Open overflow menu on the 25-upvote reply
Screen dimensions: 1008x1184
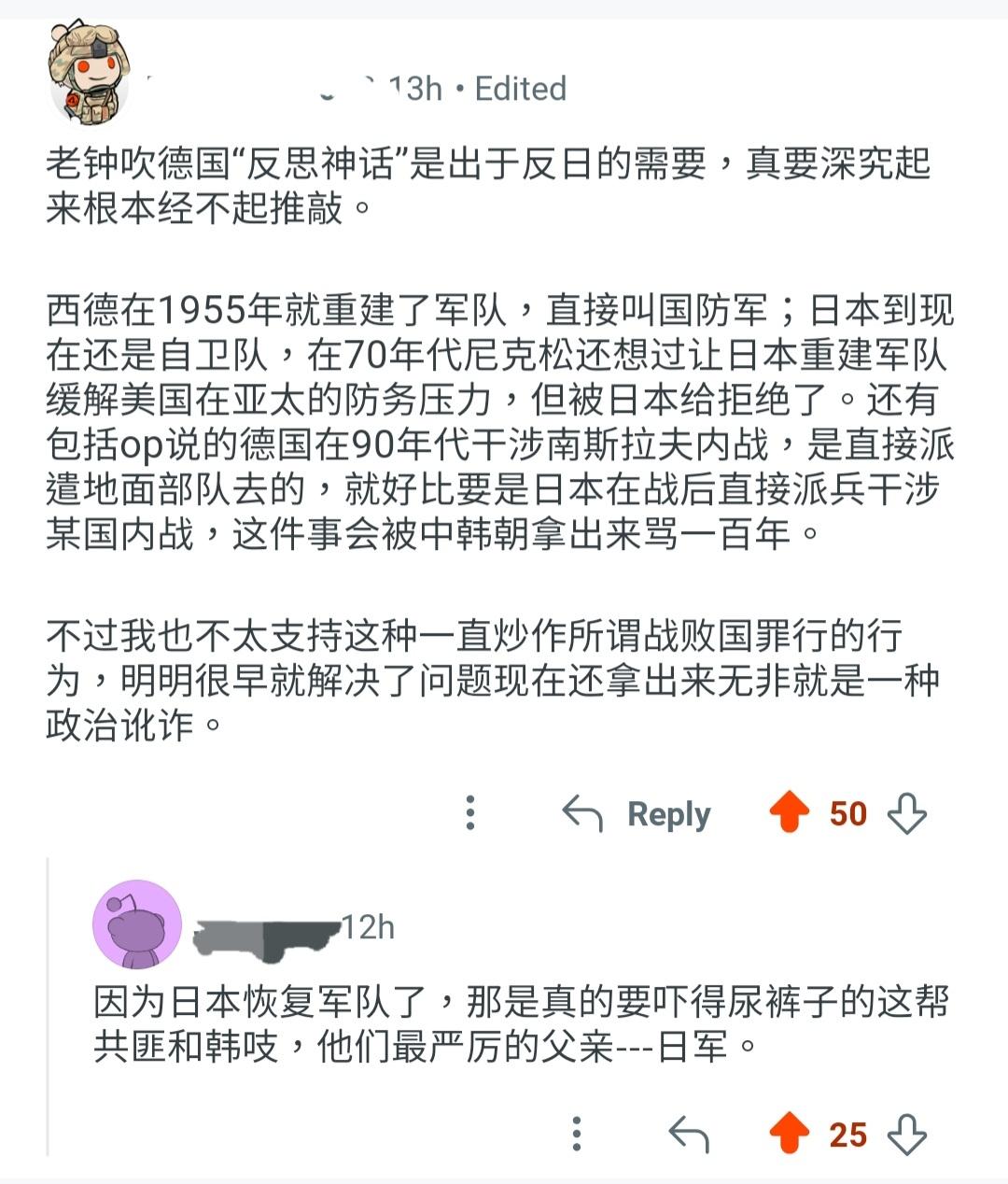[x=577, y=1134]
